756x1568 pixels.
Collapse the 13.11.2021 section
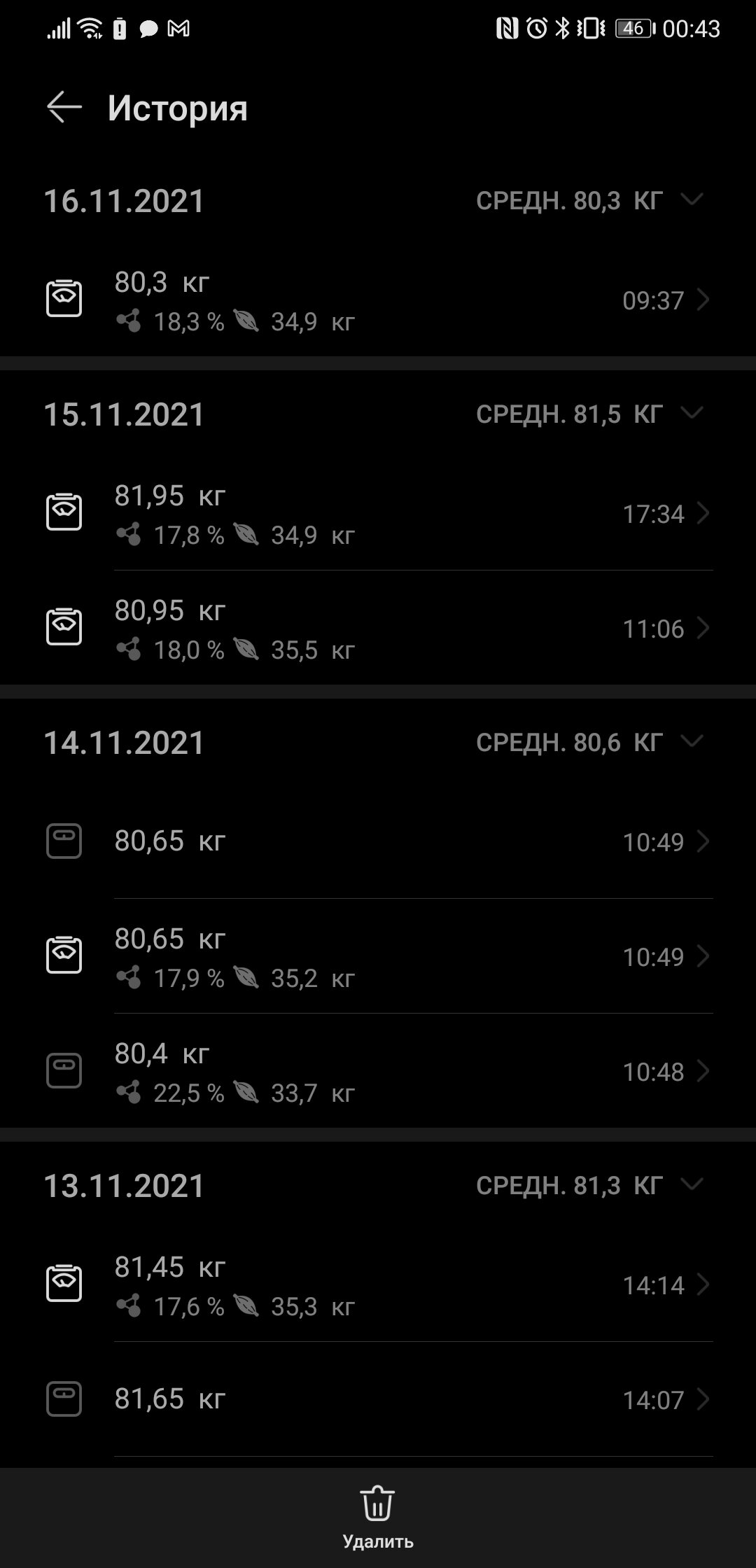[x=692, y=1185]
